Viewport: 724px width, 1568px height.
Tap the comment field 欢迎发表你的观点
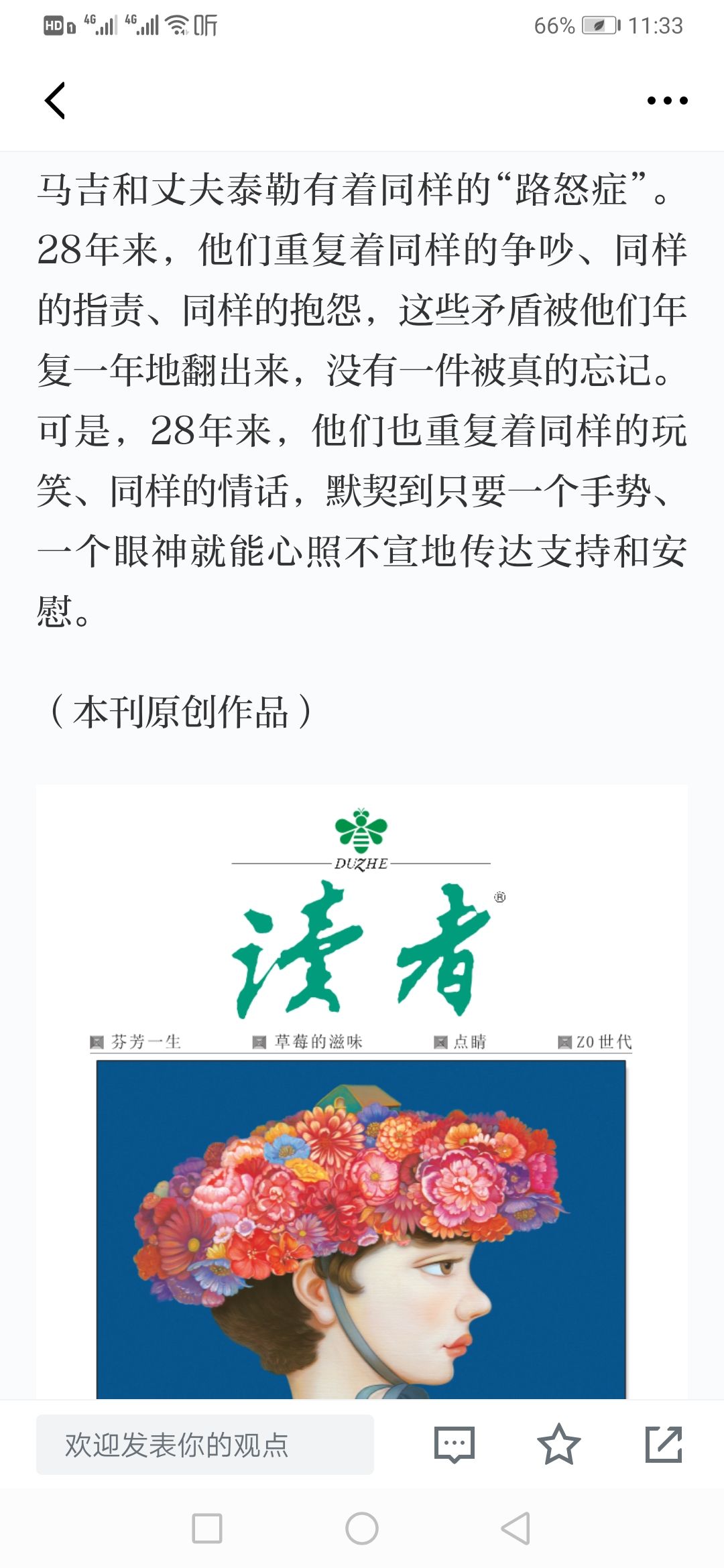tap(205, 1444)
